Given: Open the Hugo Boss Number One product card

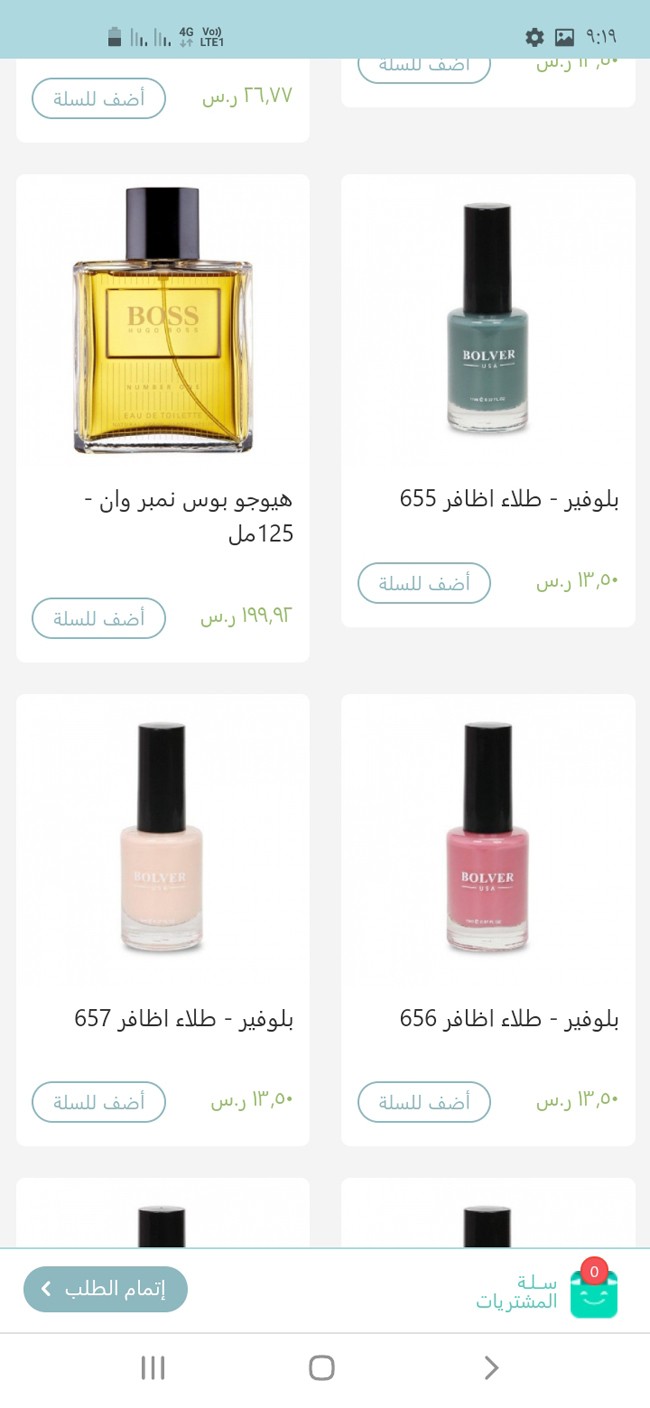Looking at the screenshot, I should 162,320.
